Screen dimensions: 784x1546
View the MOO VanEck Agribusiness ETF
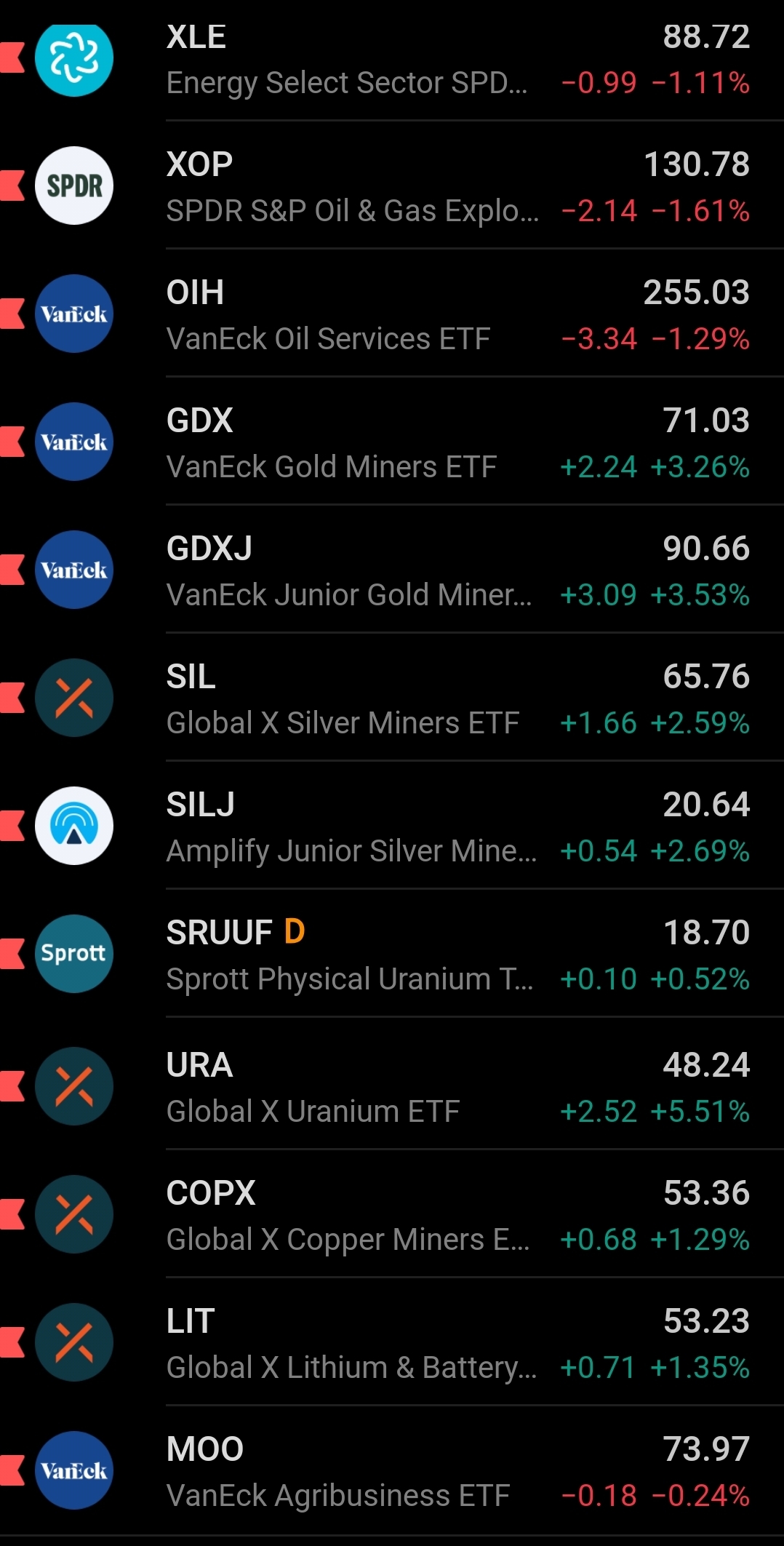click(392, 1470)
